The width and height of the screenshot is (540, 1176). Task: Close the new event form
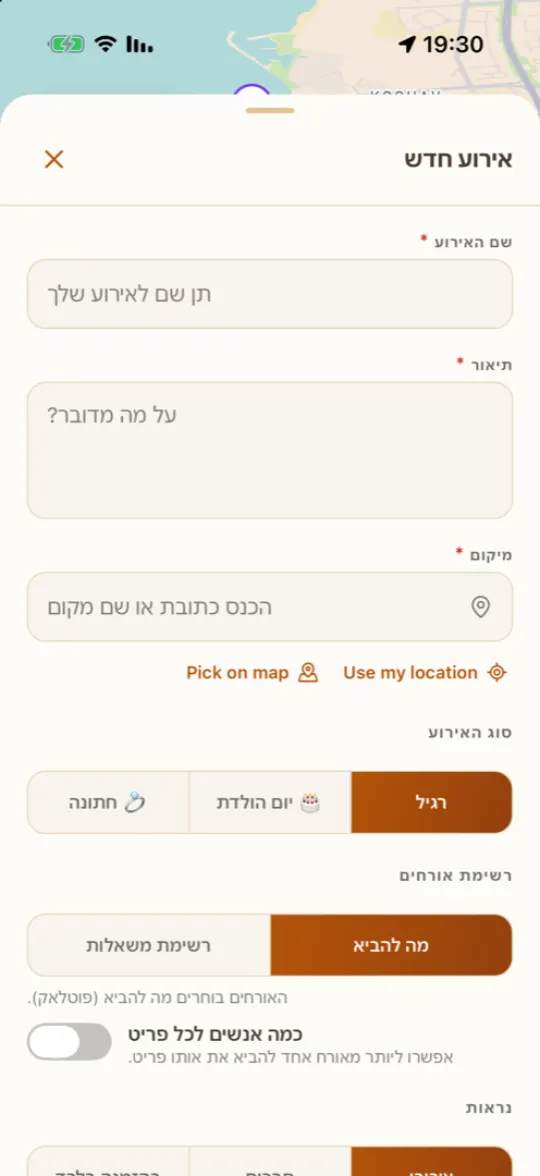54,159
